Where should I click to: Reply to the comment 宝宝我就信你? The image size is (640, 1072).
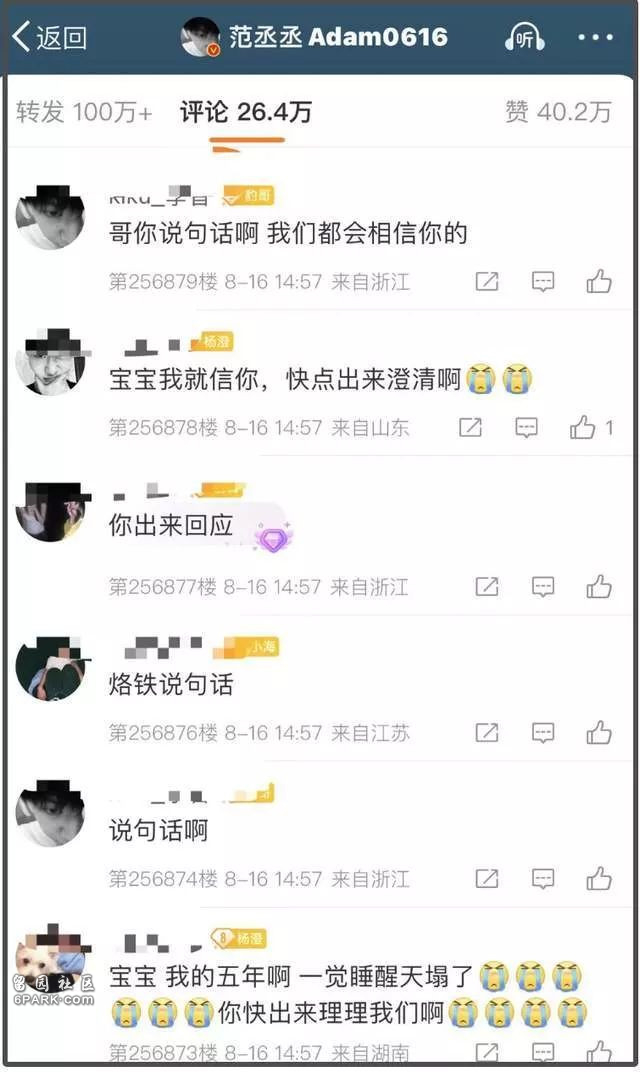(527, 428)
